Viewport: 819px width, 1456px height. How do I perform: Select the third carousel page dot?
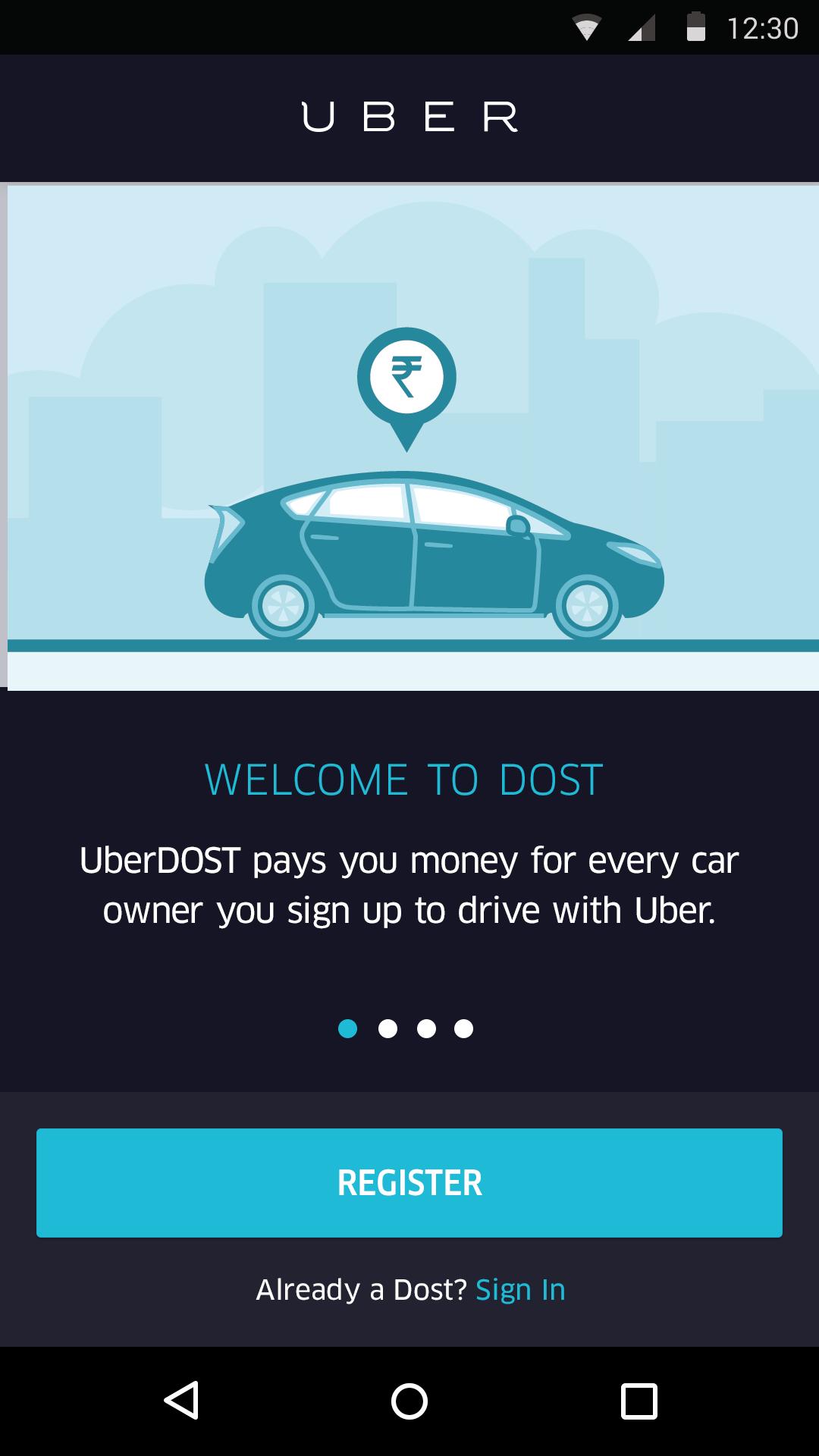(x=427, y=1030)
